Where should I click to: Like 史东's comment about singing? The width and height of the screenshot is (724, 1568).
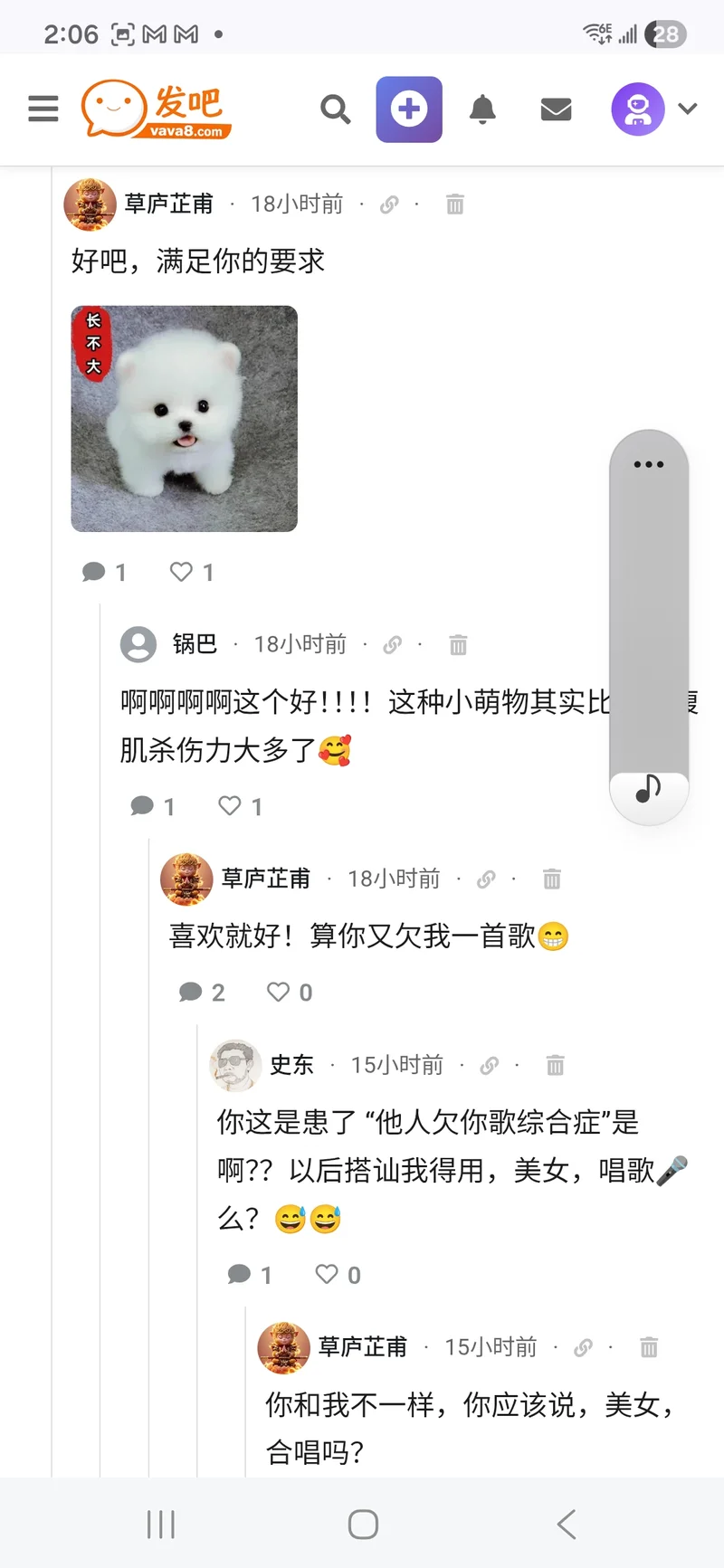click(x=327, y=1275)
